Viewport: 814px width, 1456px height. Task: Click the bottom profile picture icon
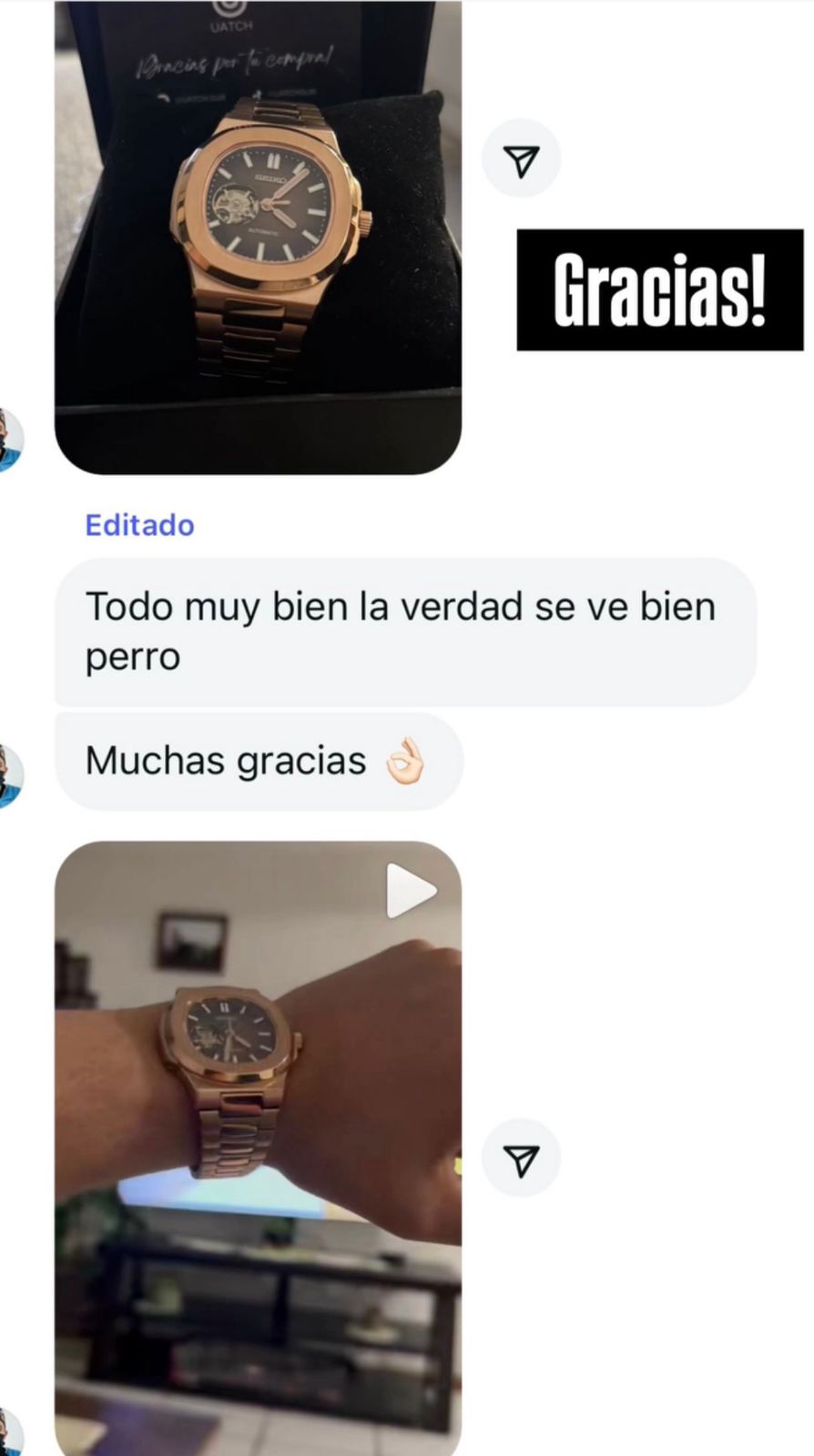click(x=11, y=1431)
